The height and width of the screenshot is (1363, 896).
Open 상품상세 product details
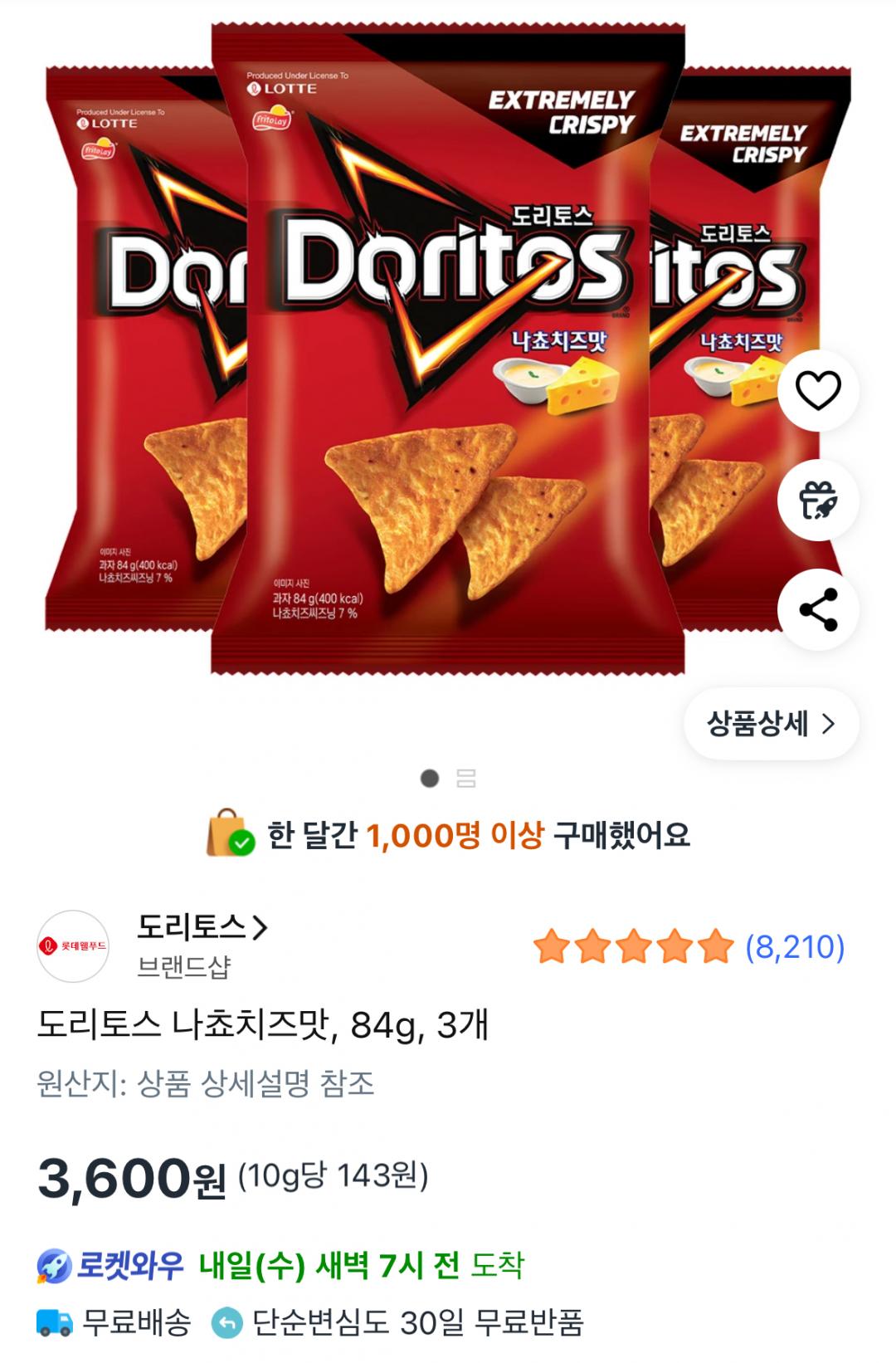coord(771,724)
